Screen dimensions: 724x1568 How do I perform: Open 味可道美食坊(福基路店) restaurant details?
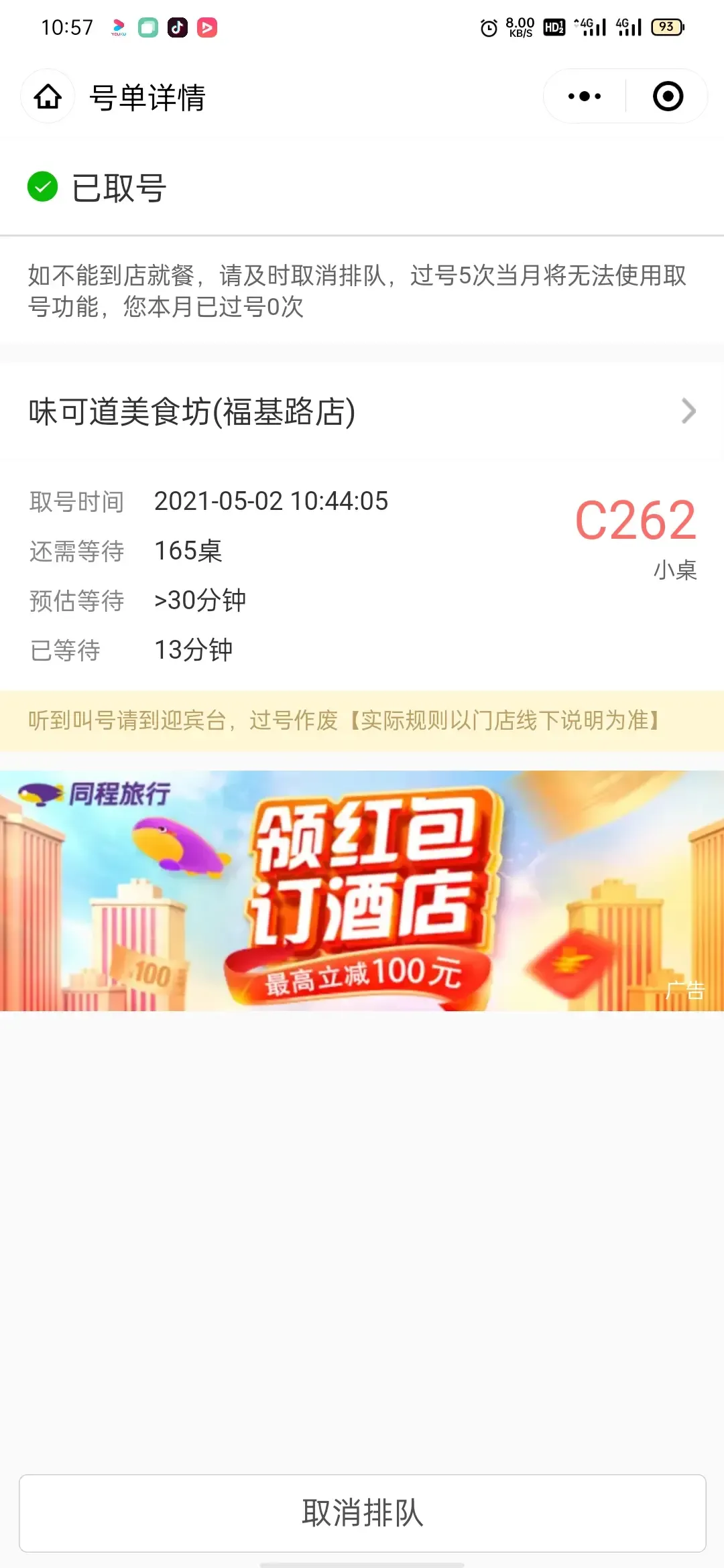[x=362, y=411]
